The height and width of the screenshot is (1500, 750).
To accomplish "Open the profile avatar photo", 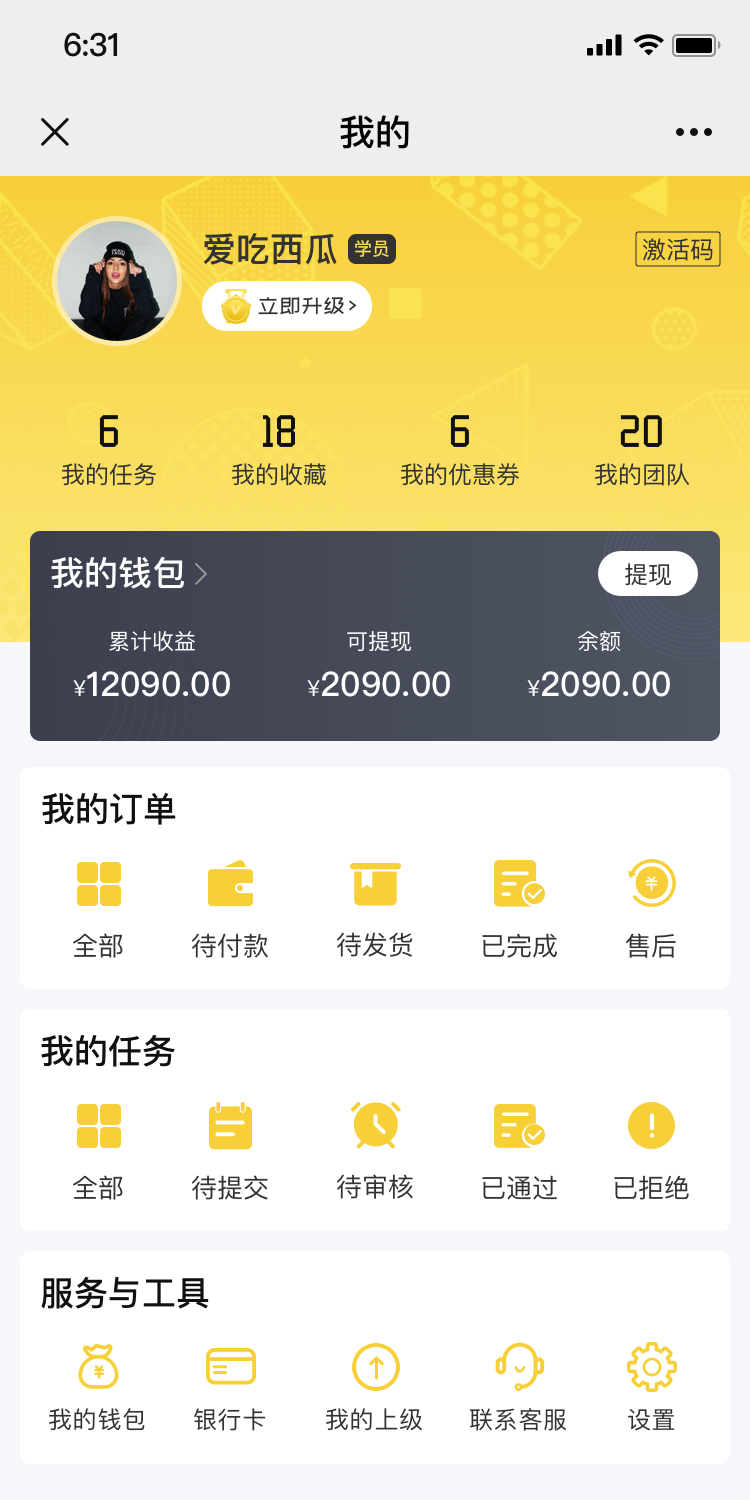I will pyautogui.click(x=117, y=281).
